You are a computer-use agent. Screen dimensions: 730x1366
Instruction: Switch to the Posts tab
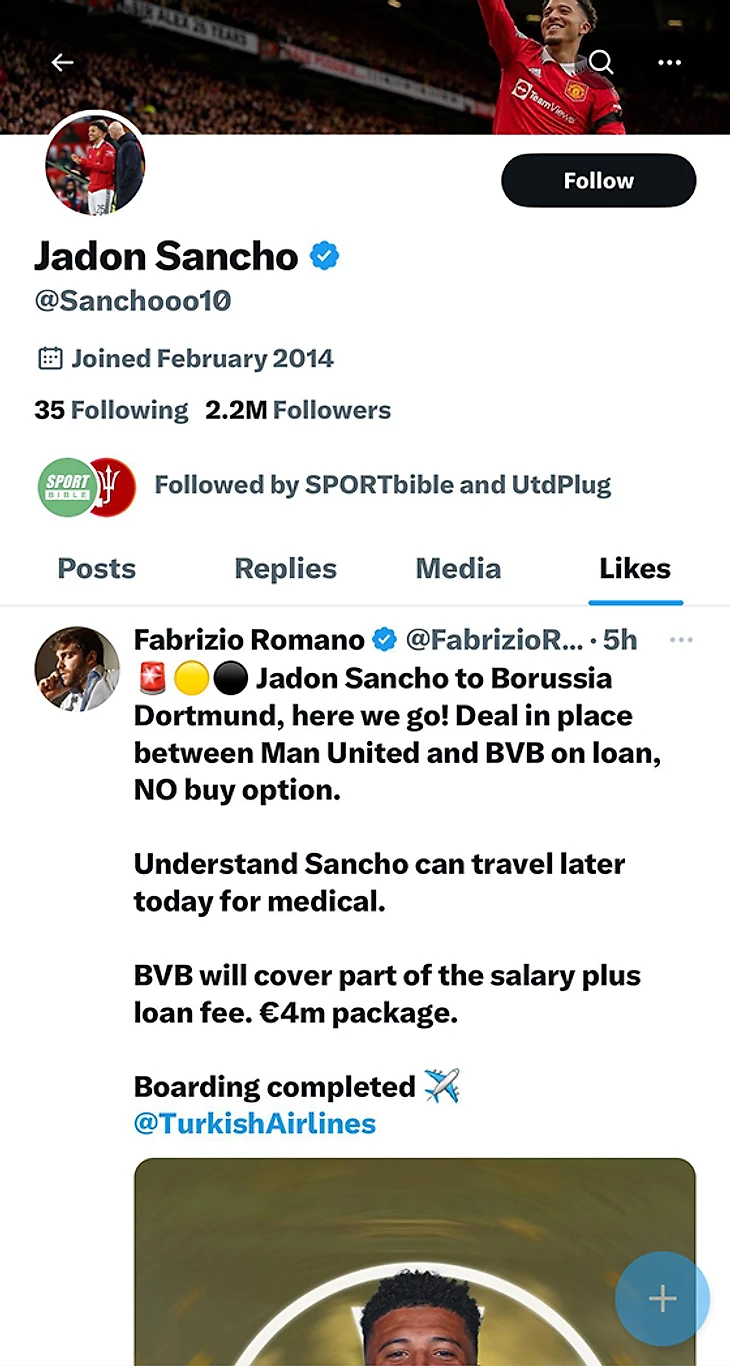(96, 568)
